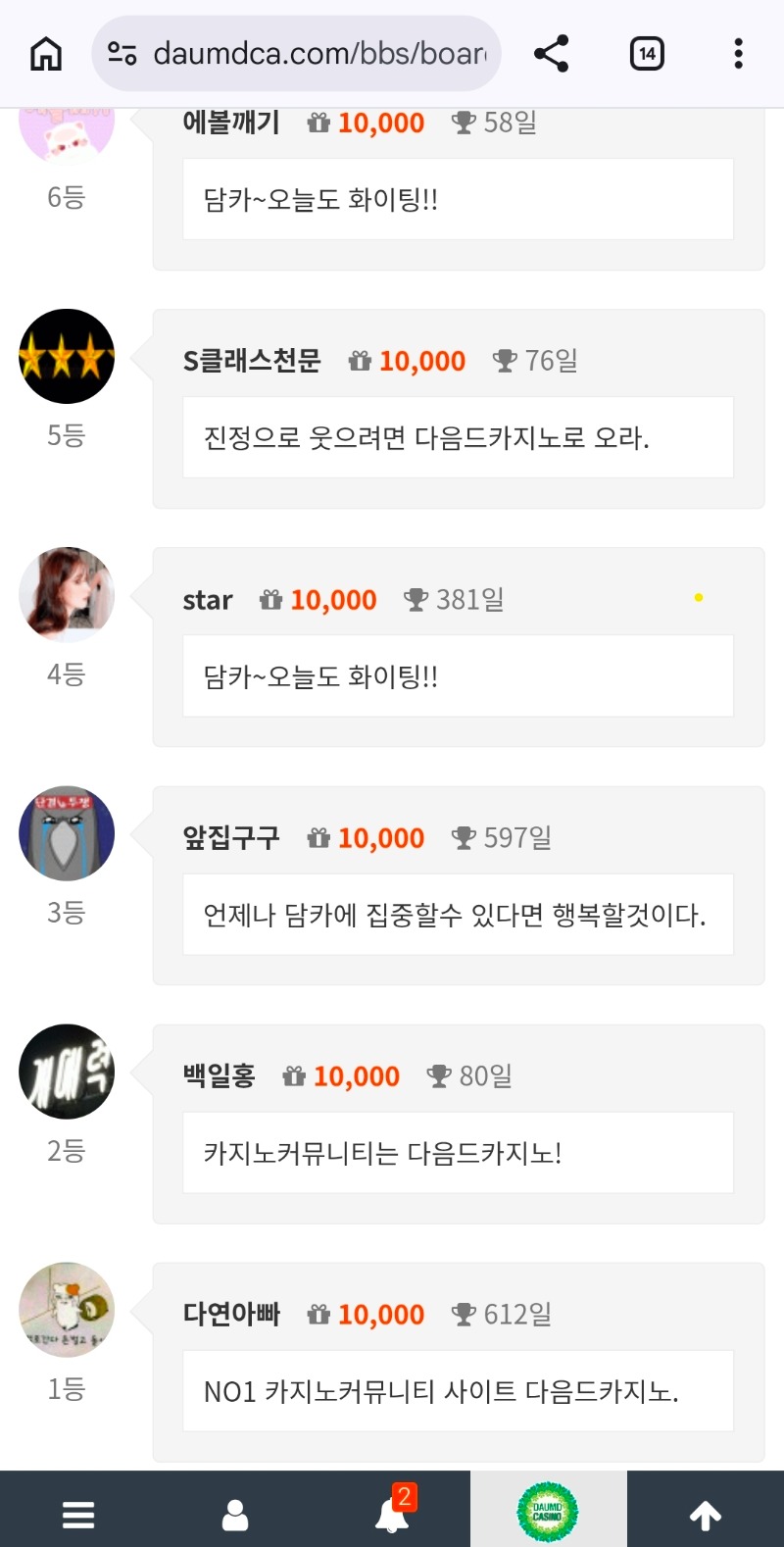Tap the daumdca.com address bar
784x1547 pixels.
pyautogui.click(x=297, y=54)
